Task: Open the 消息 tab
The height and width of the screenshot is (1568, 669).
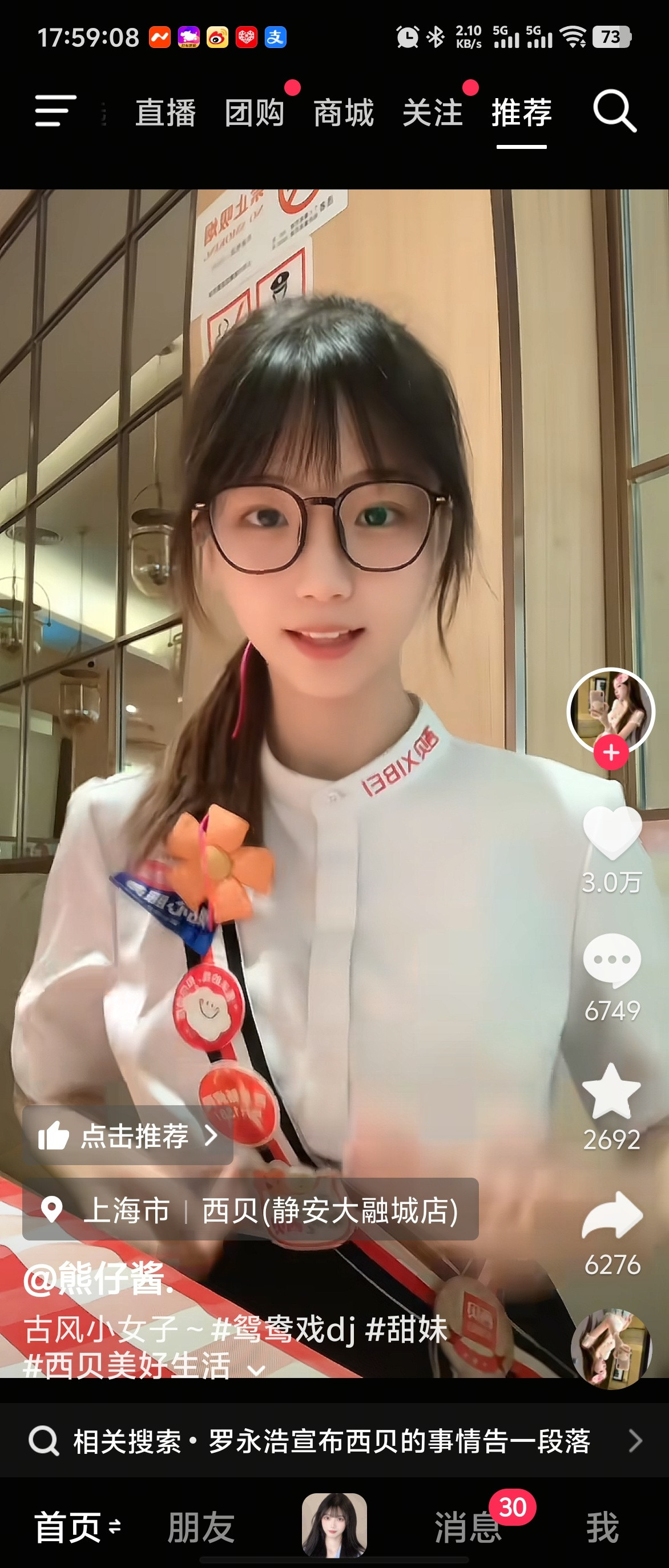Action: tap(468, 1527)
